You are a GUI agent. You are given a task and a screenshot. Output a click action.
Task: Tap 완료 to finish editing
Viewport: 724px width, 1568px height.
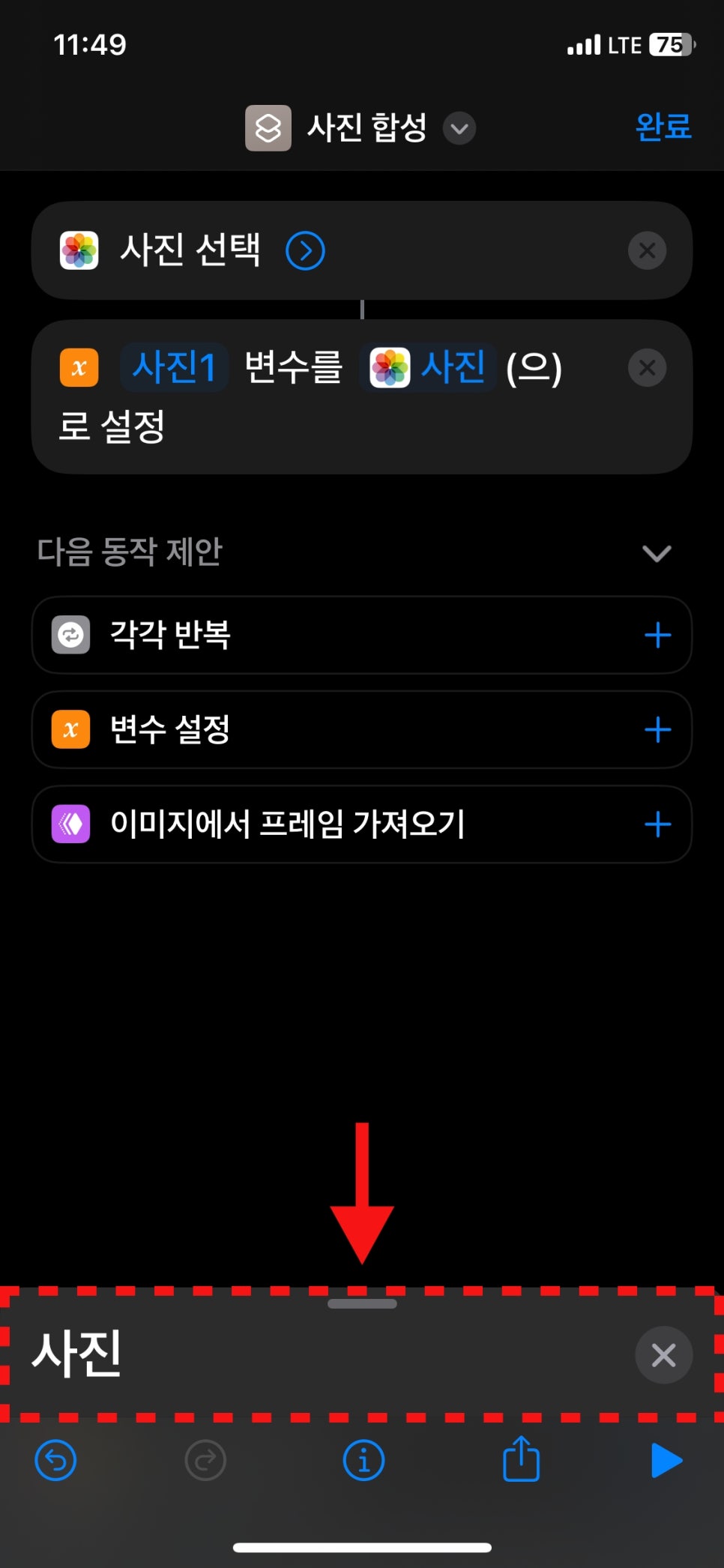click(x=663, y=126)
